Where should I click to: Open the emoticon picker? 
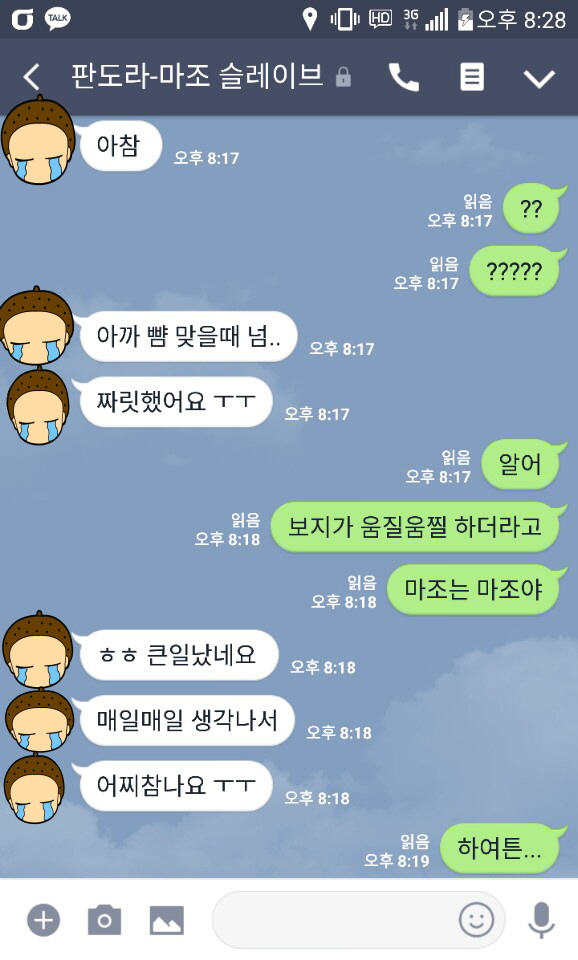point(476,920)
